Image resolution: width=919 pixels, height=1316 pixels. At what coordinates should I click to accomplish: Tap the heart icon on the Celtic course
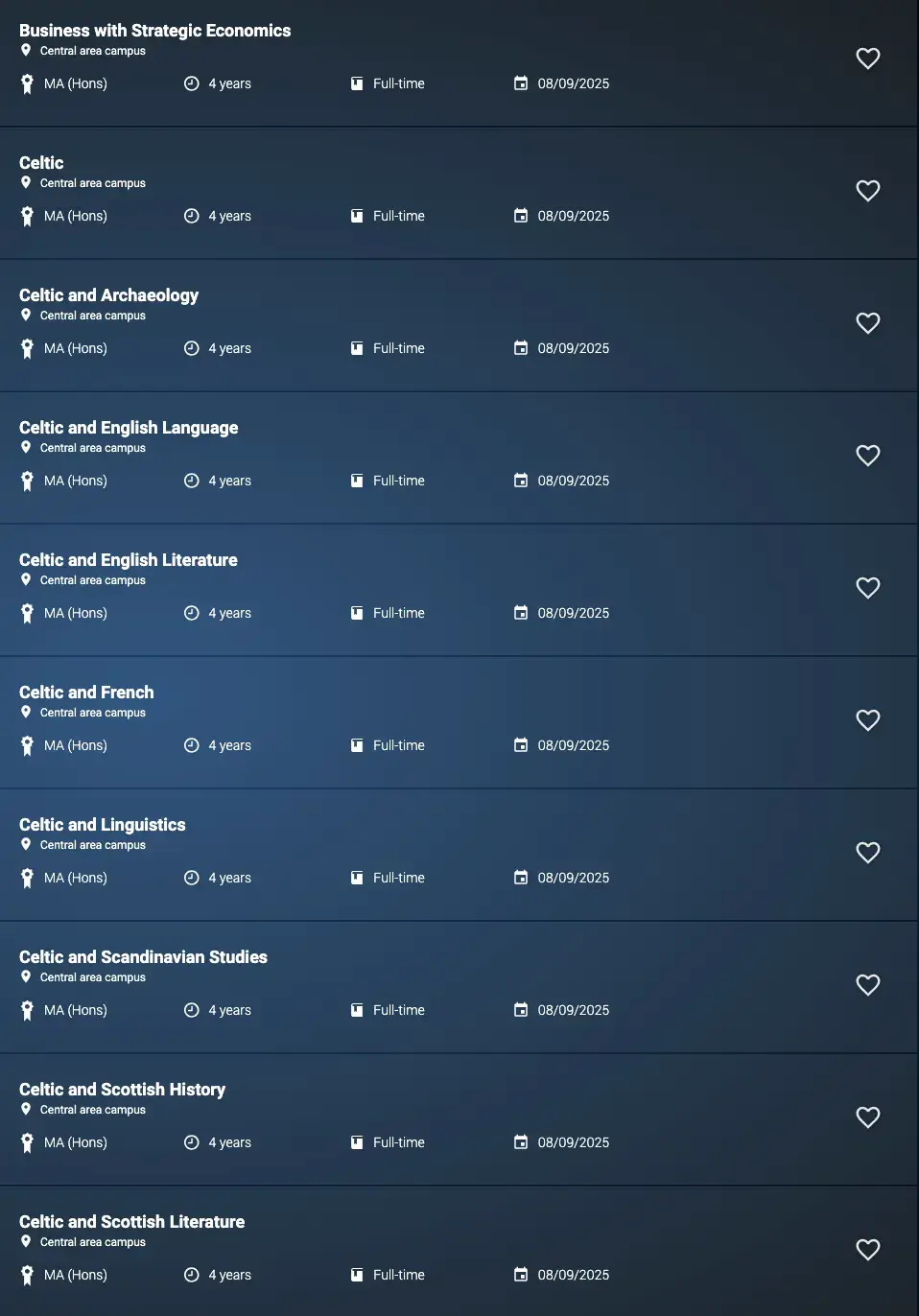click(x=867, y=191)
